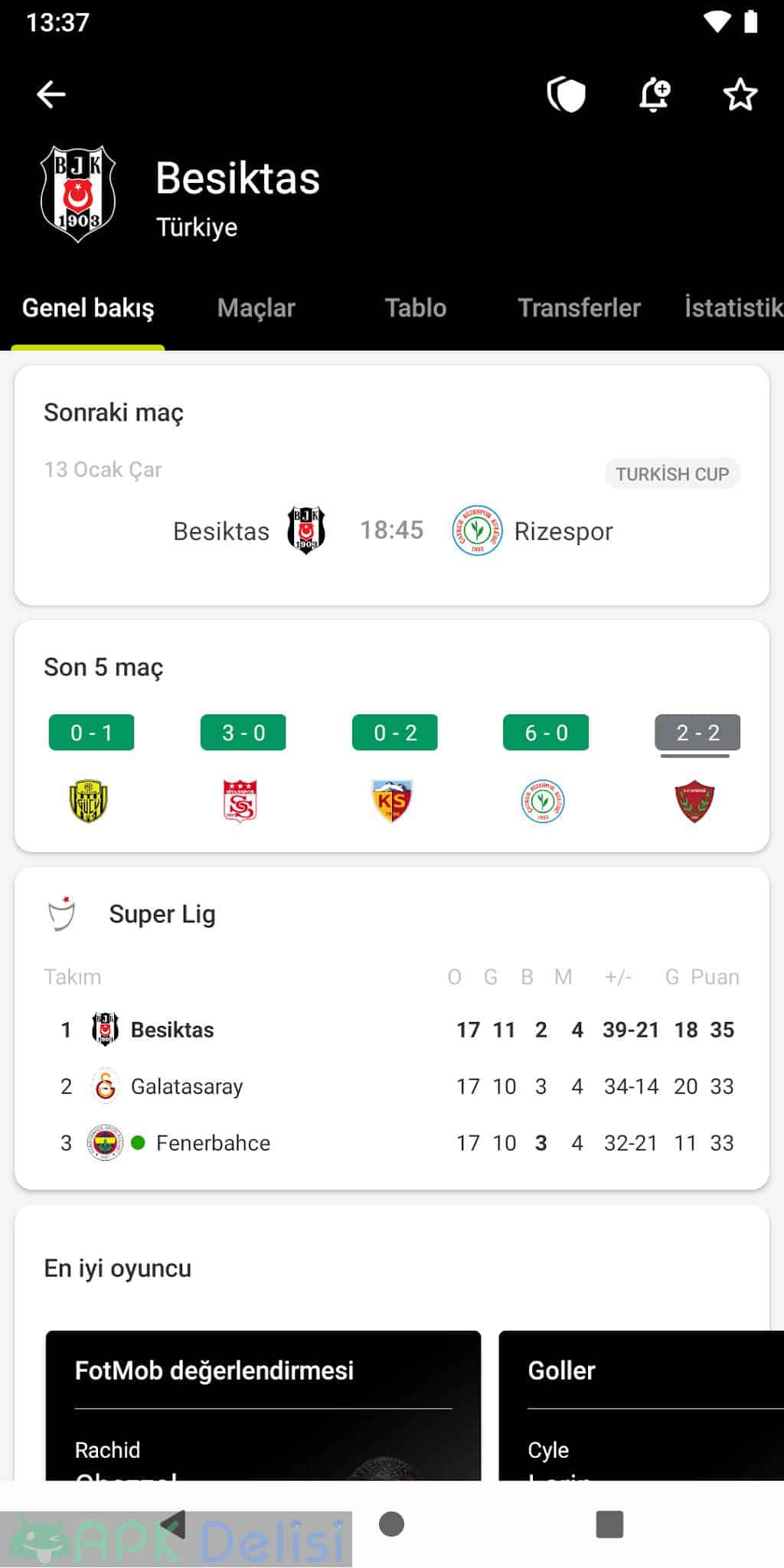Open Fenerbahce row in the standings
784x1568 pixels.
click(392, 1143)
